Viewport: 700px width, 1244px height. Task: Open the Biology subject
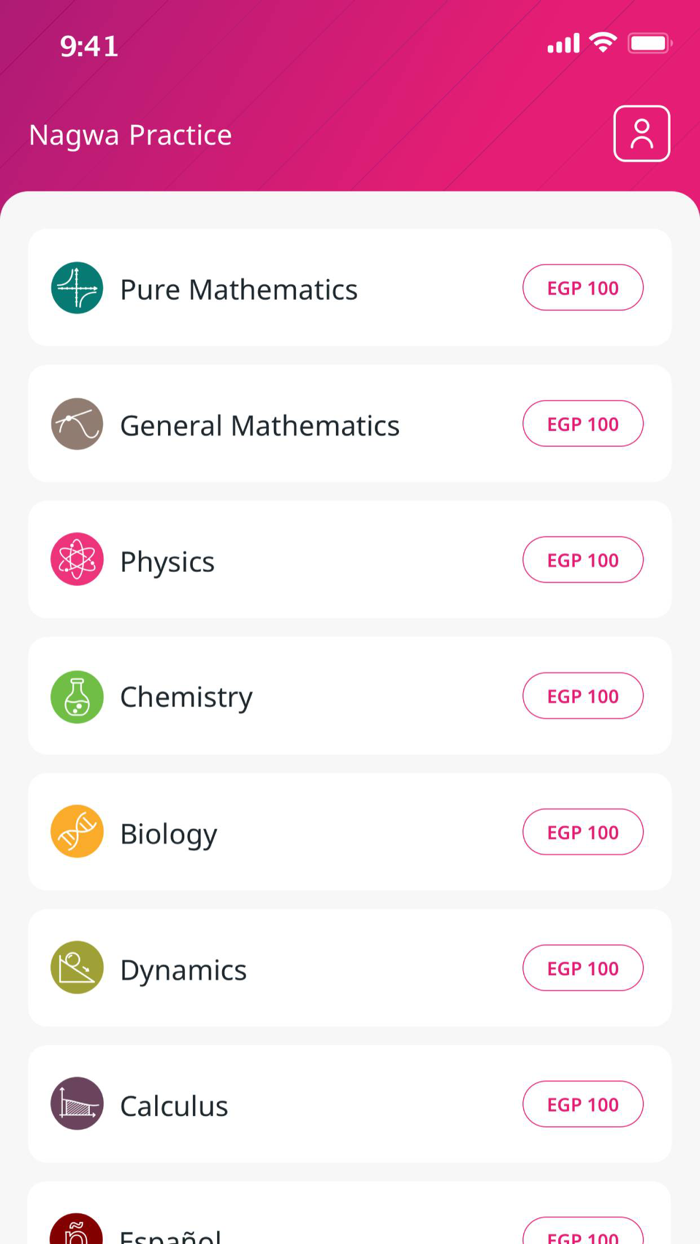[x=168, y=833]
